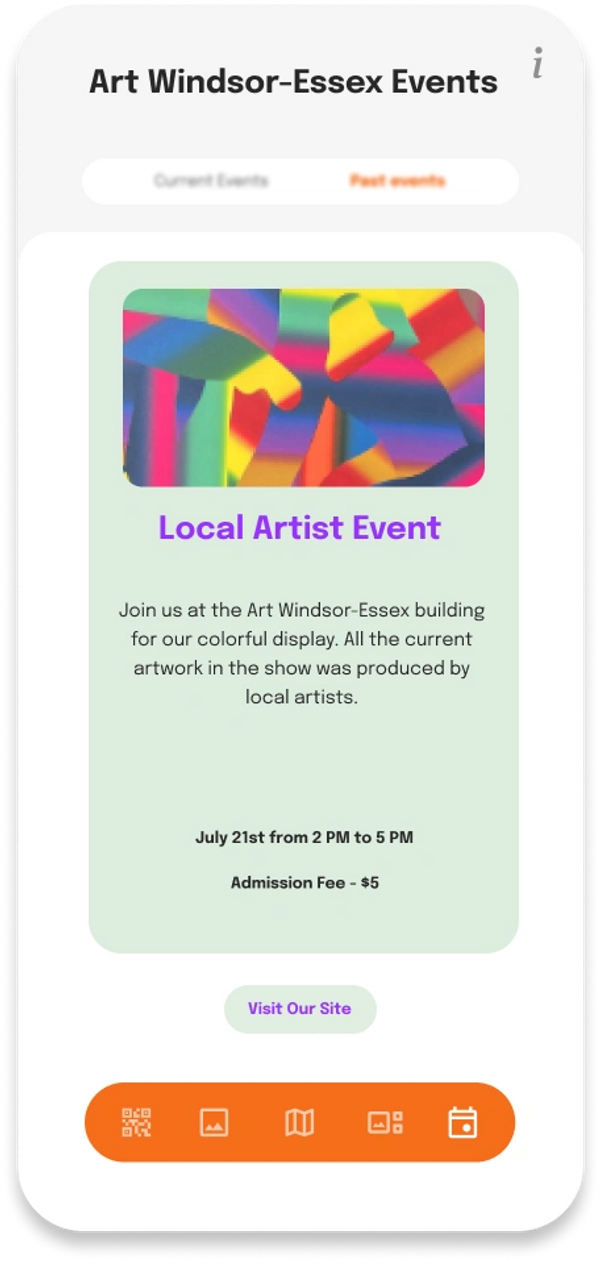Go to the single image tab
This screenshot has width=600, height=1261.
[x=214, y=1122]
